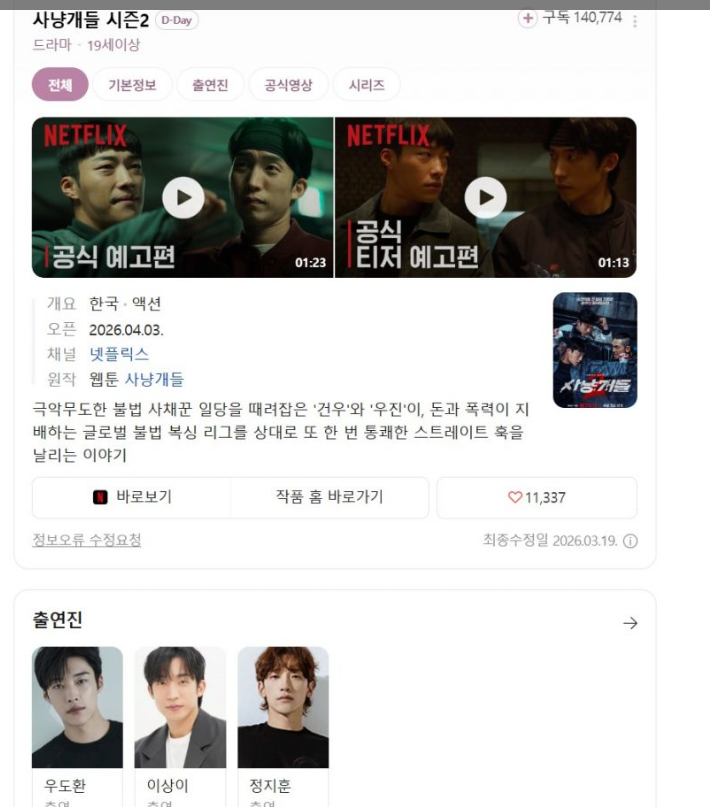Open the 넷플릭스 channel link
This screenshot has height=807, width=710.
pyautogui.click(x=118, y=354)
